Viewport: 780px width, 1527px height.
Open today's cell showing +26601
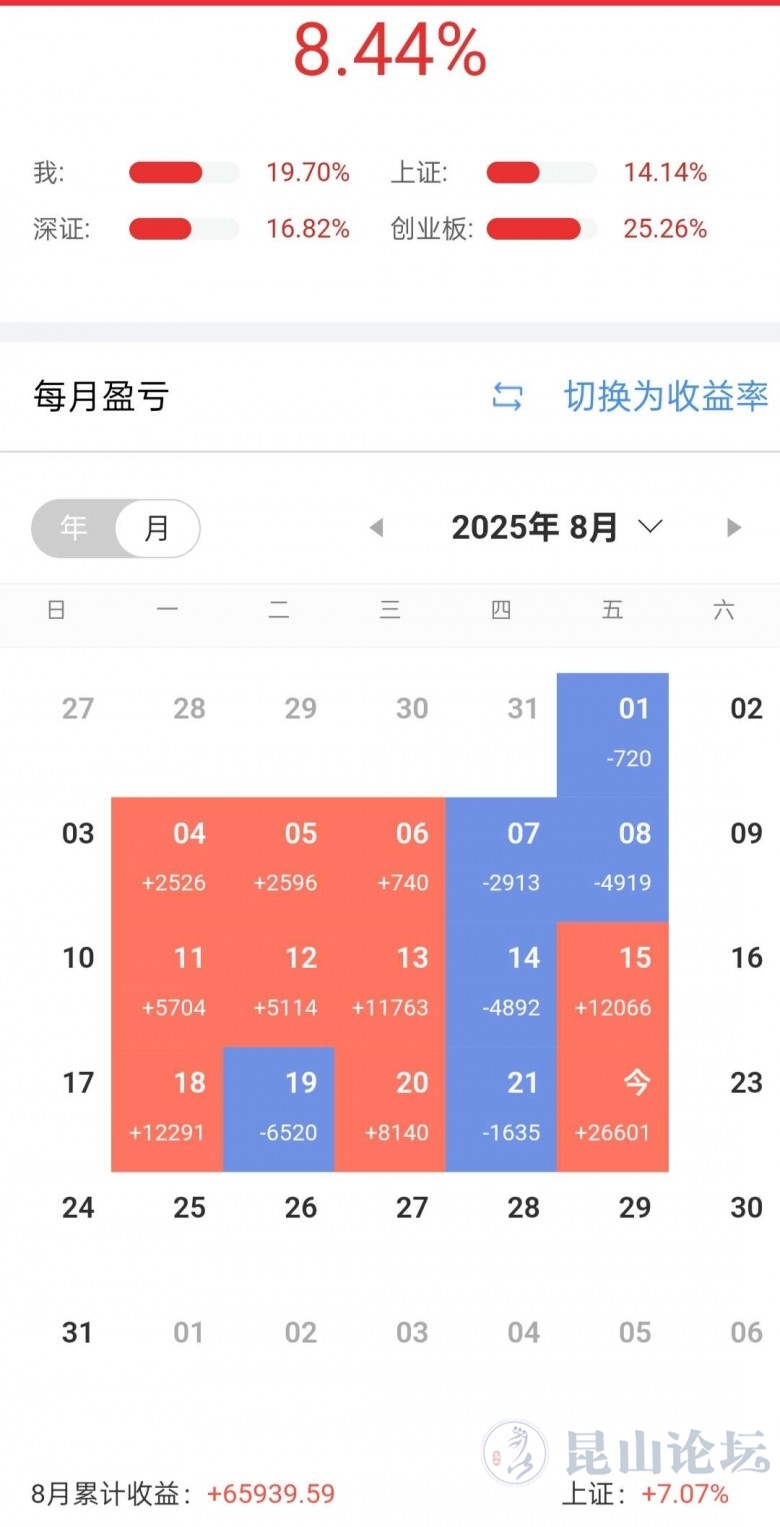pos(613,1109)
